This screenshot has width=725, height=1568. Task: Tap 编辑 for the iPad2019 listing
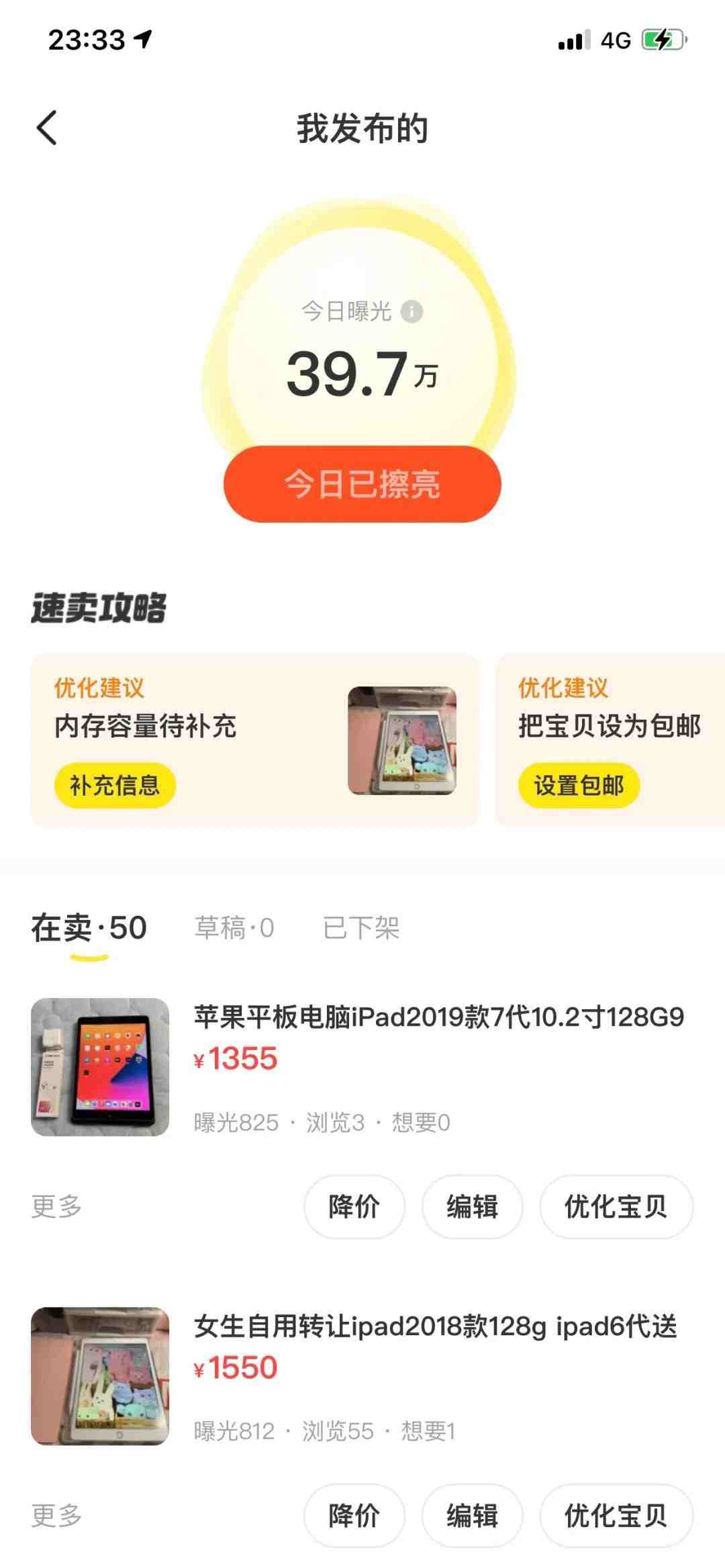(x=472, y=1206)
